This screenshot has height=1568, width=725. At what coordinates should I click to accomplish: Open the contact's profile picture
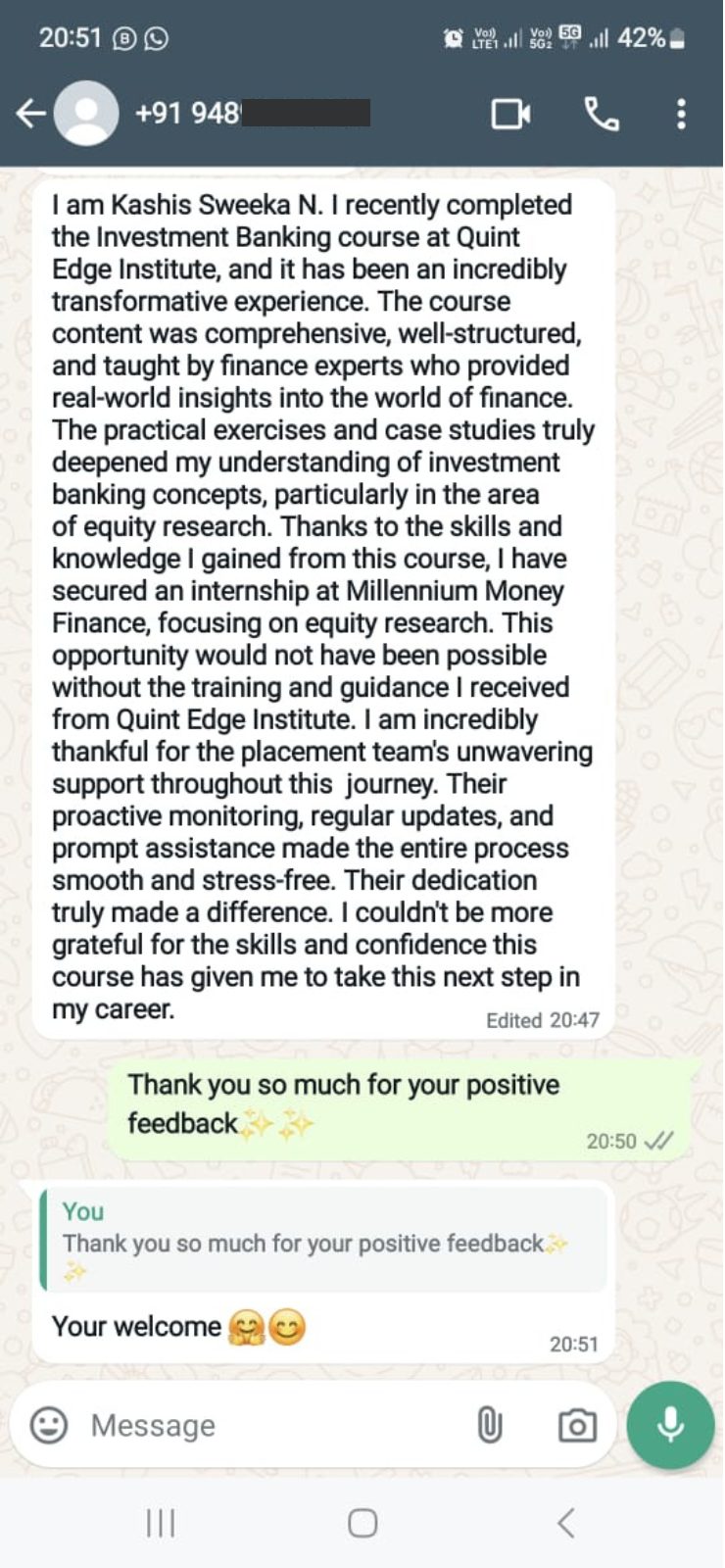click(86, 114)
